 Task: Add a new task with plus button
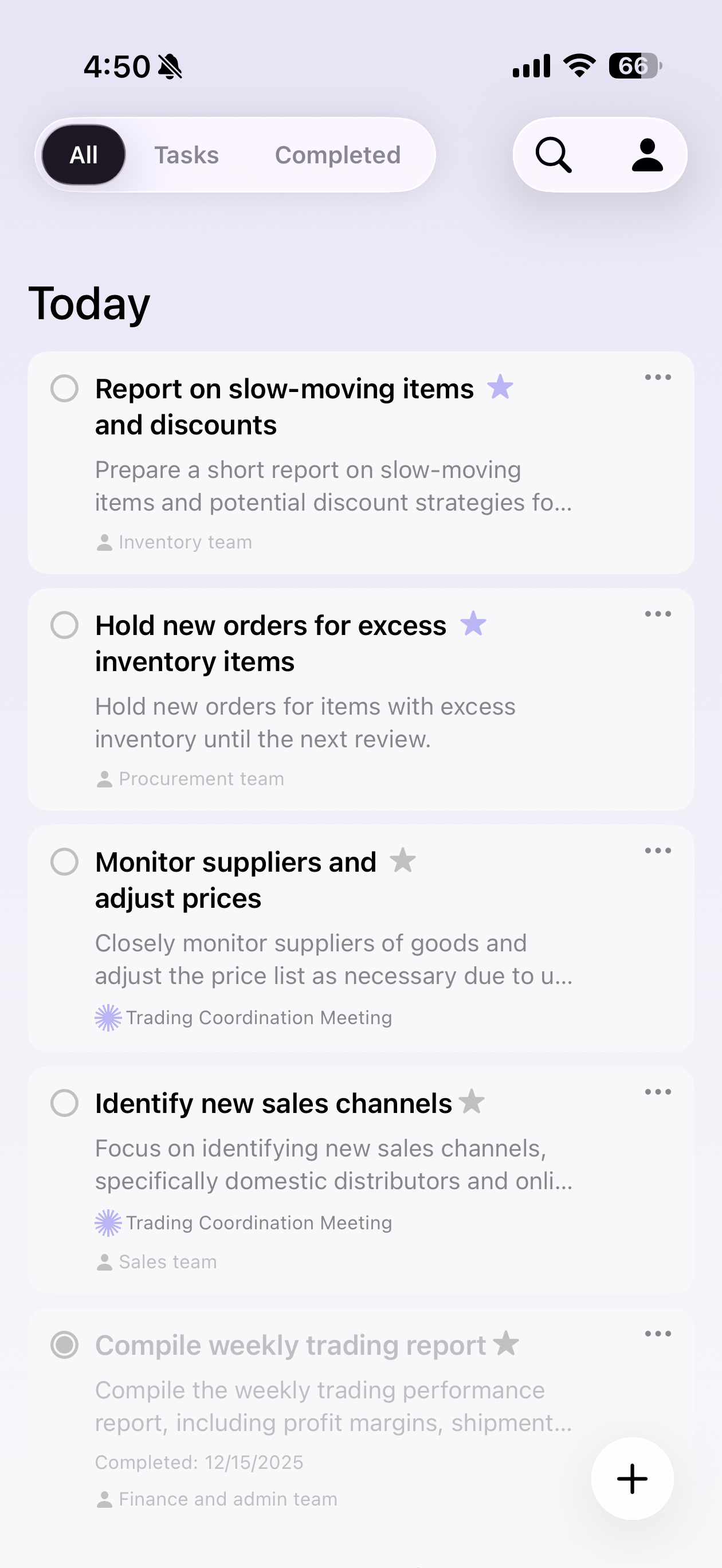pyautogui.click(x=632, y=1479)
